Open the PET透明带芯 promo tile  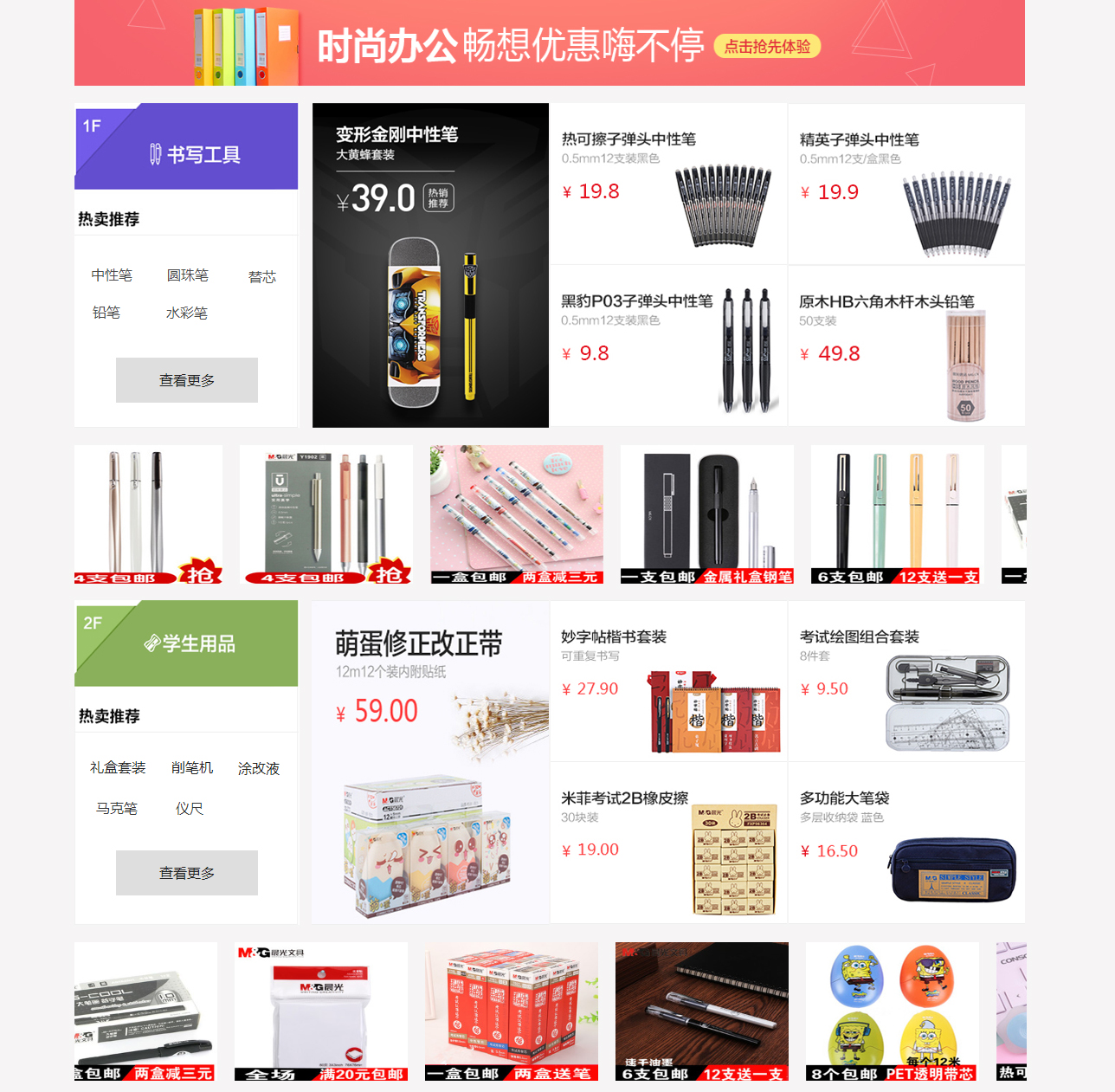[x=893, y=1011]
